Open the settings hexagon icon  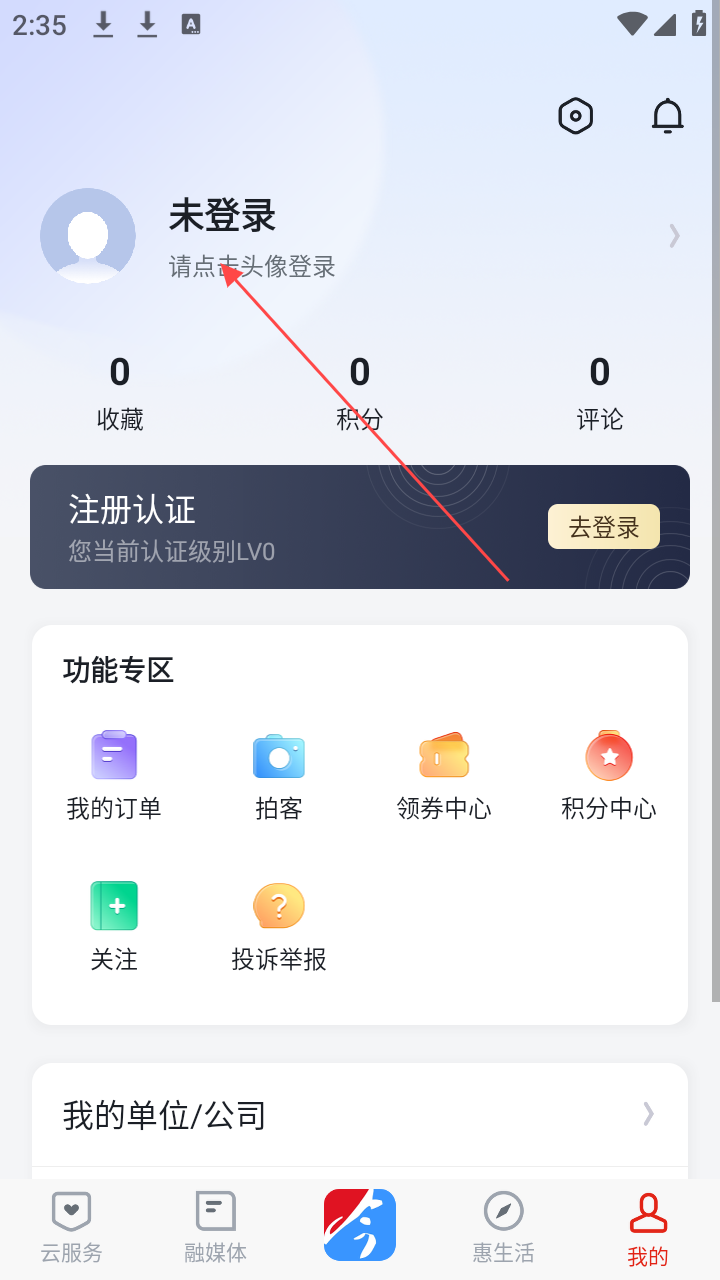coord(575,117)
